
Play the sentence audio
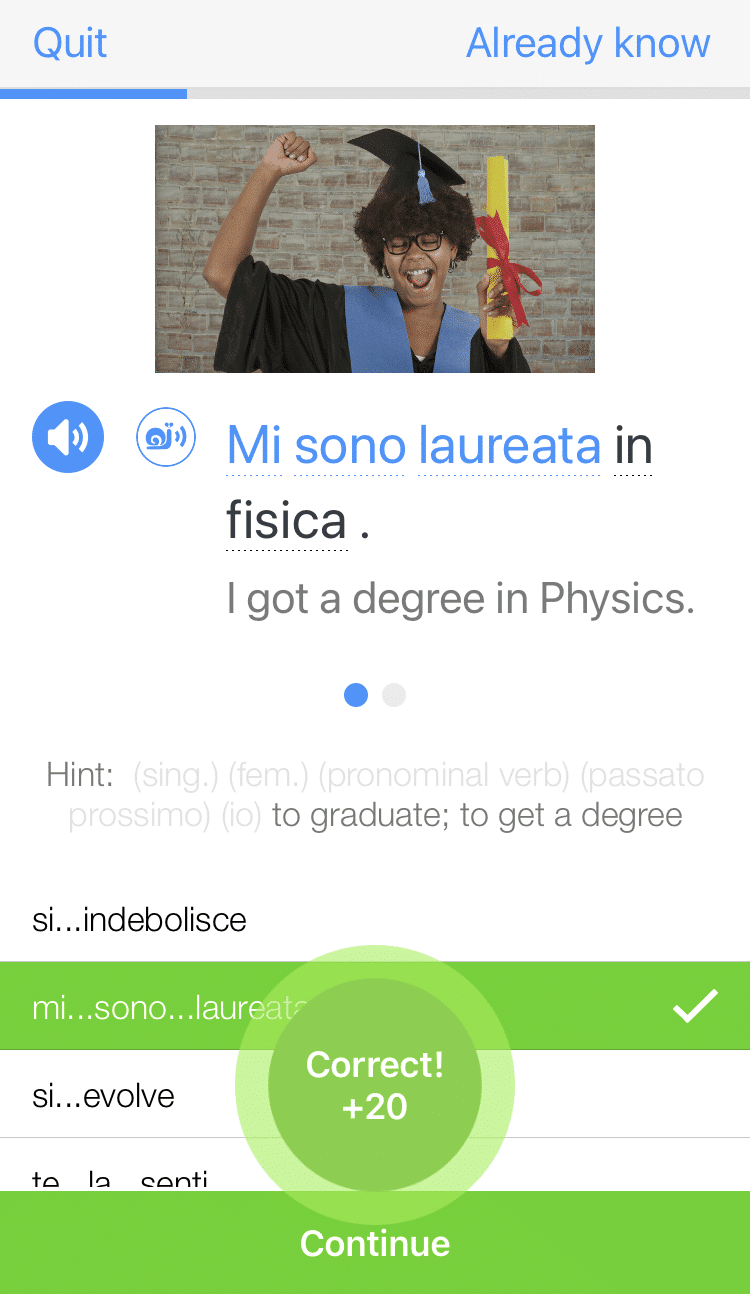68,437
